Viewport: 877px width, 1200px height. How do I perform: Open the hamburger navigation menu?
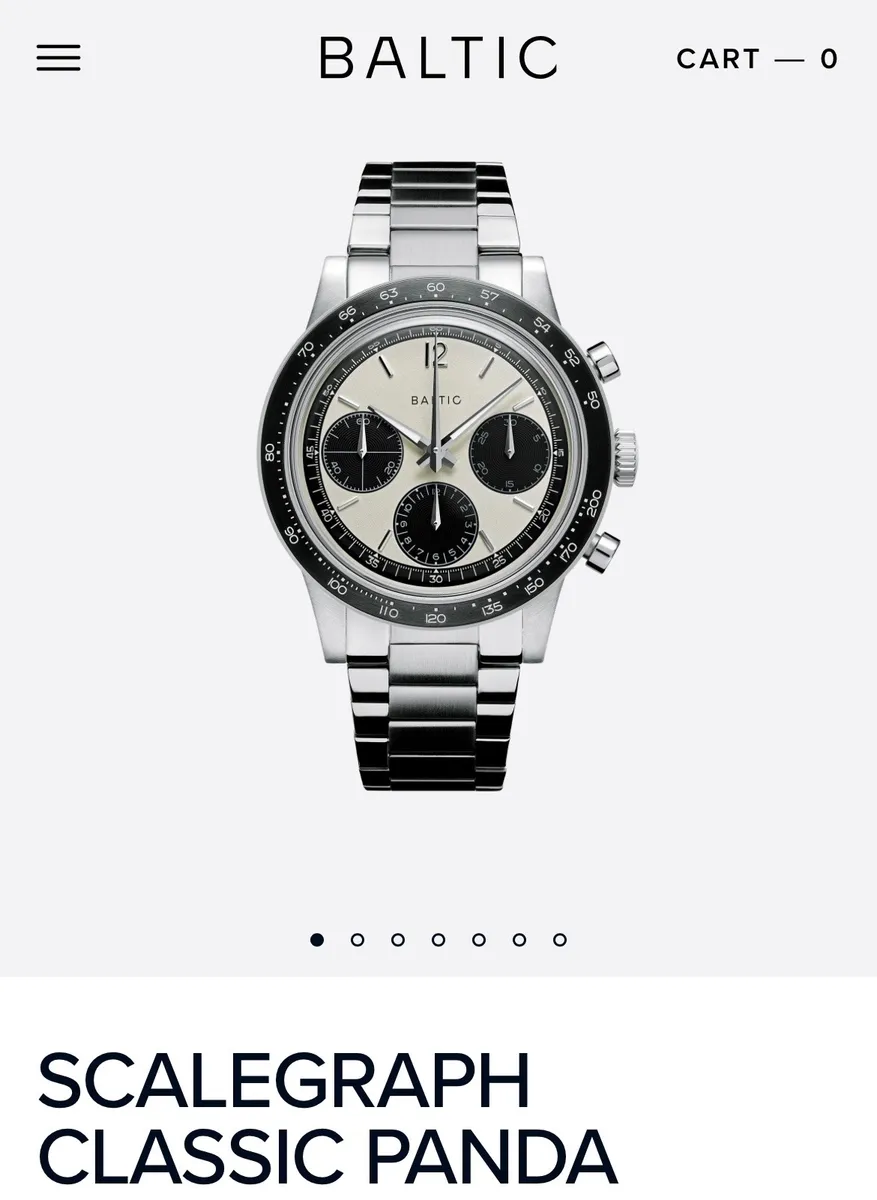pos(58,58)
